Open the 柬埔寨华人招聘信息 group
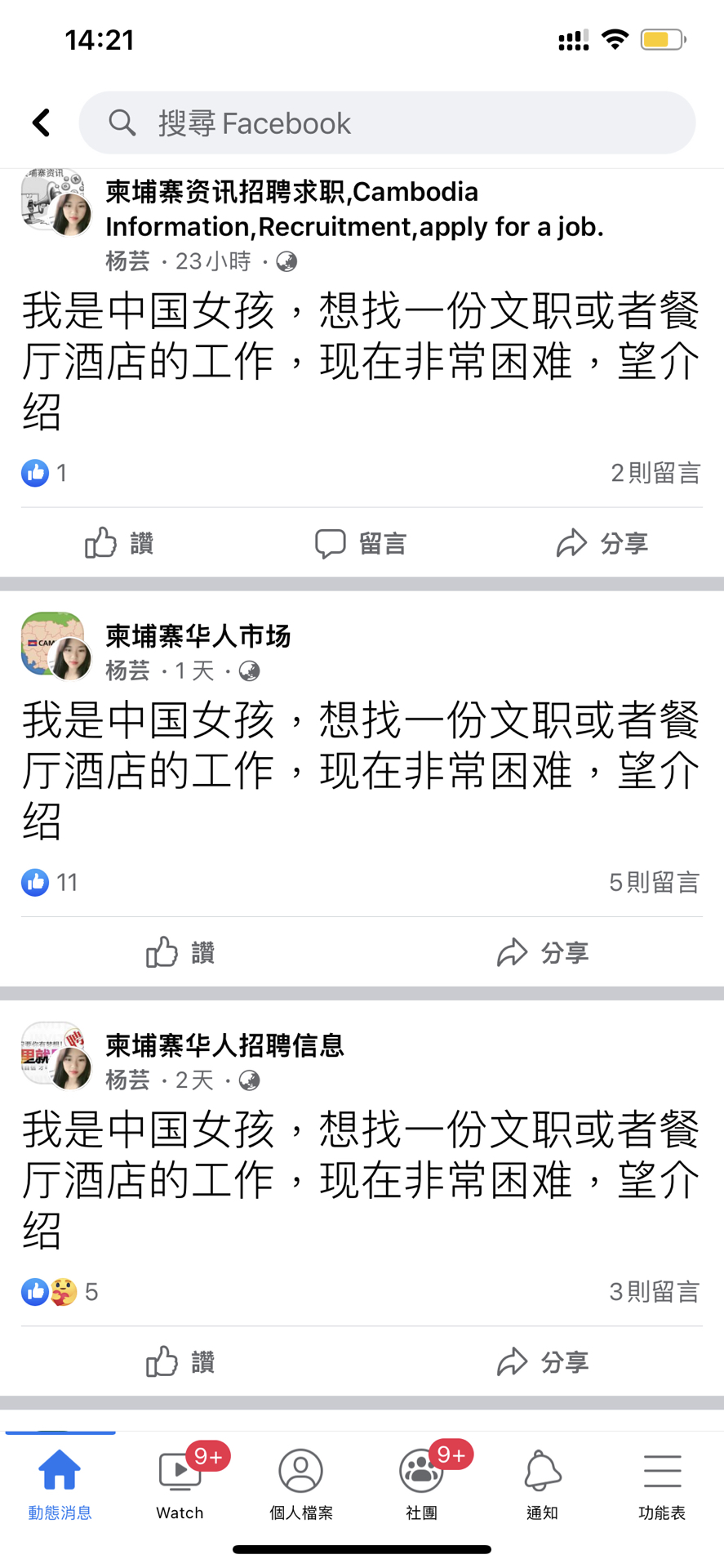Image resolution: width=724 pixels, height=1568 pixels. point(224,1045)
